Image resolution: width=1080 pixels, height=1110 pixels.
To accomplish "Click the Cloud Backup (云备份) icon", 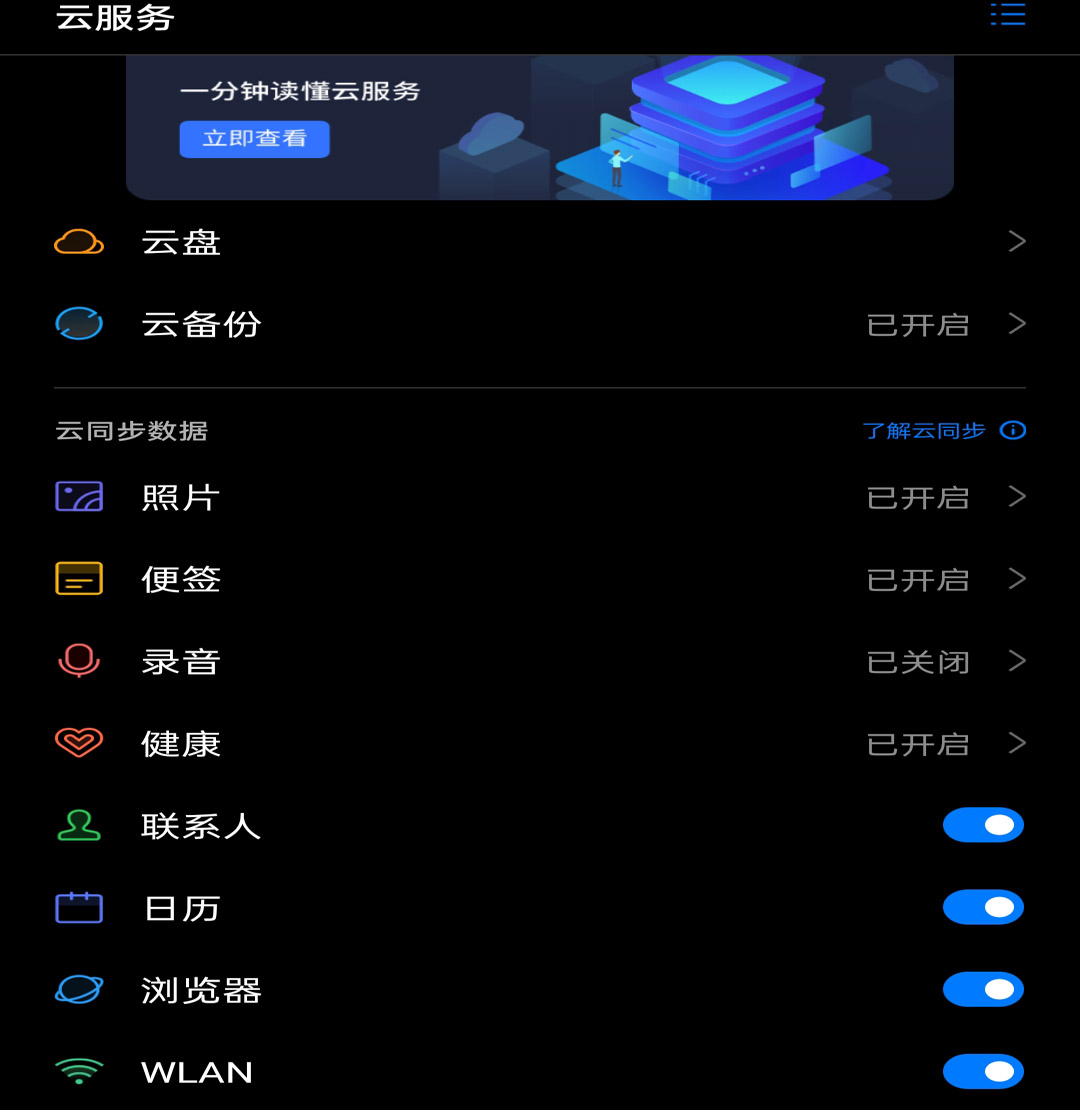I will (x=79, y=323).
